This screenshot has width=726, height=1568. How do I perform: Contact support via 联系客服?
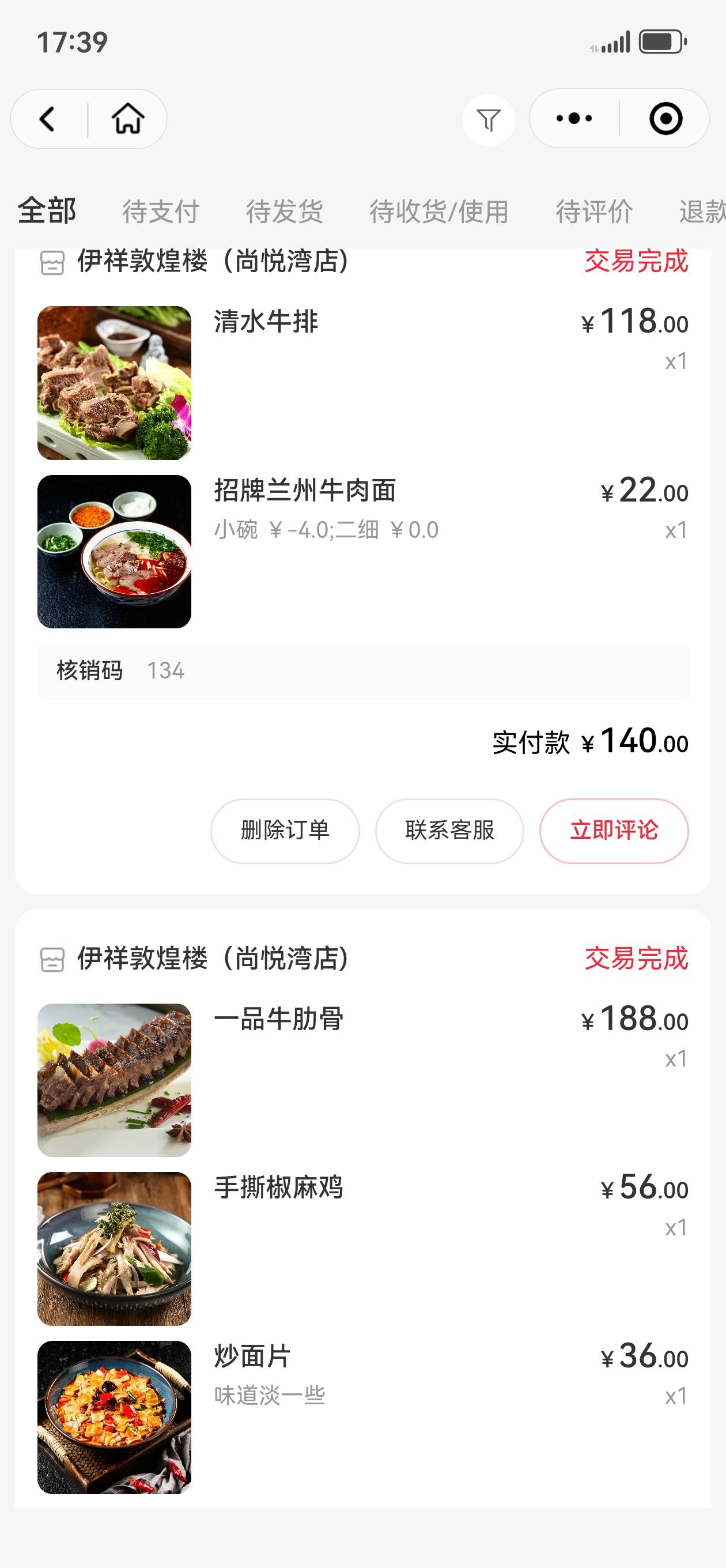tap(450, 830)
